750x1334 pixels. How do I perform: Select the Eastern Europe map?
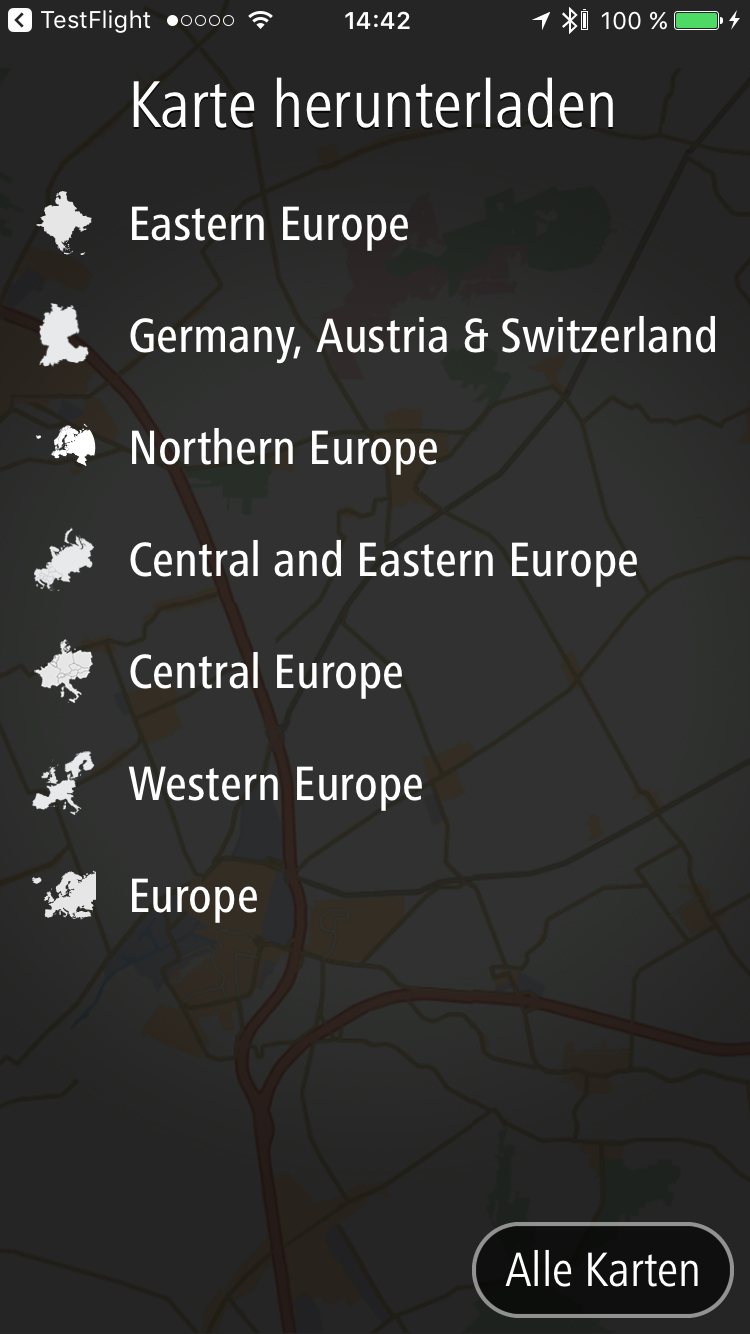click(x=269, y=224)
